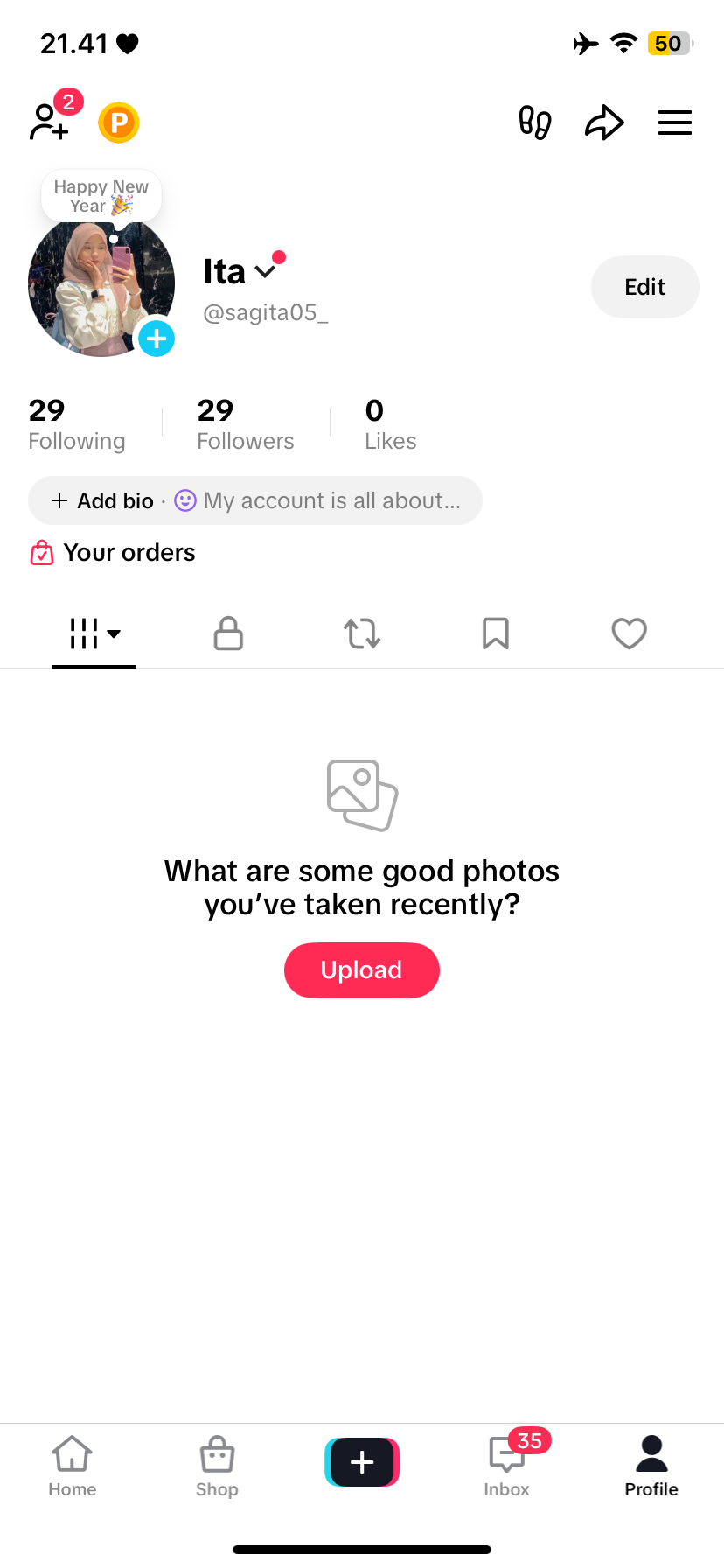Tap the Edit profile button
Image resolution: width=724 pixels, height=1568 pixels.
click(644, 287)
